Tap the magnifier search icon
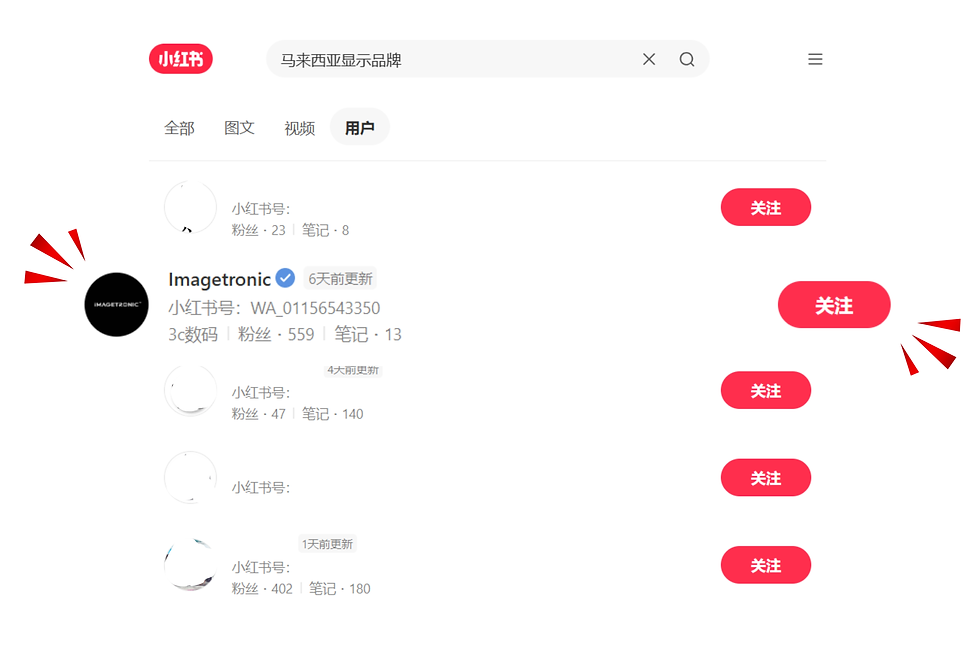The height and width of the screenshot is (653, 980). [687, 59]
